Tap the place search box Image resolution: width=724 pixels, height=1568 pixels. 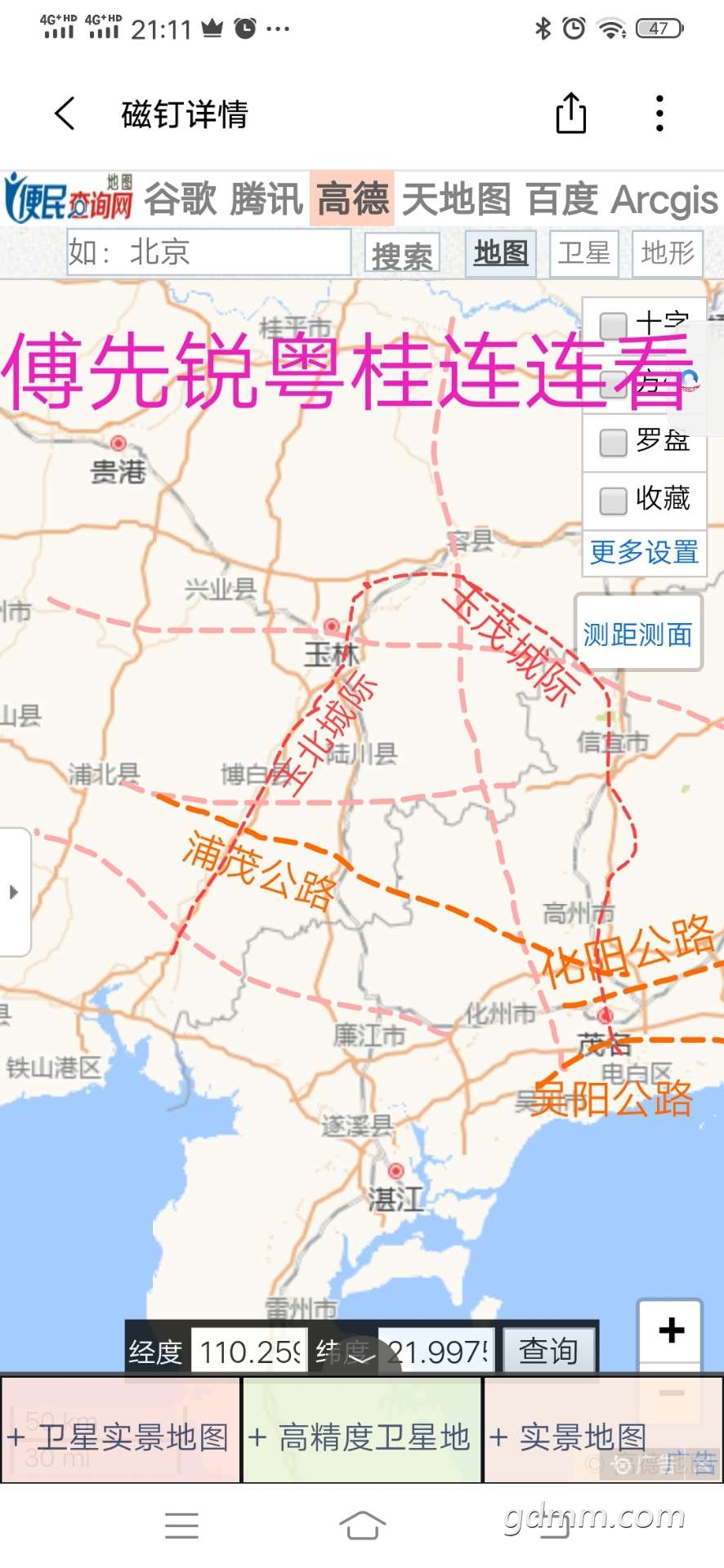point(209,252)
